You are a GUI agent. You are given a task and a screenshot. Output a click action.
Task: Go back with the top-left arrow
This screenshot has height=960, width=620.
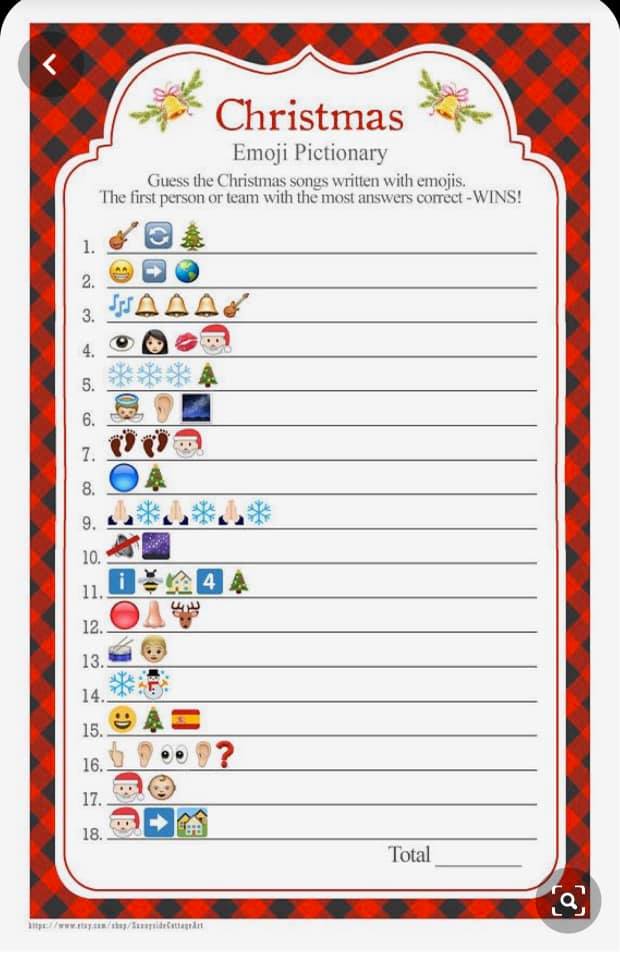pyautogui.click(x=50, y=63)
